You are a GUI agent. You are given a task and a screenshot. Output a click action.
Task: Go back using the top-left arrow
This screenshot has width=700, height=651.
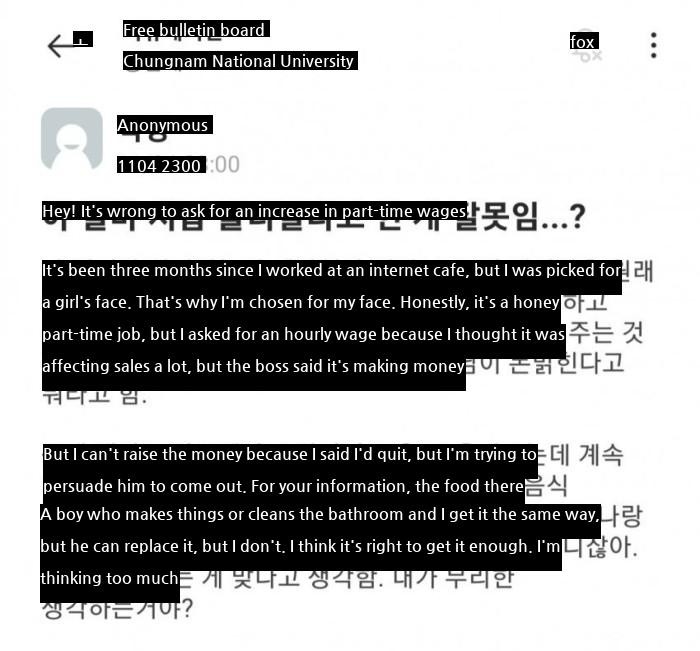pos(62,45)
